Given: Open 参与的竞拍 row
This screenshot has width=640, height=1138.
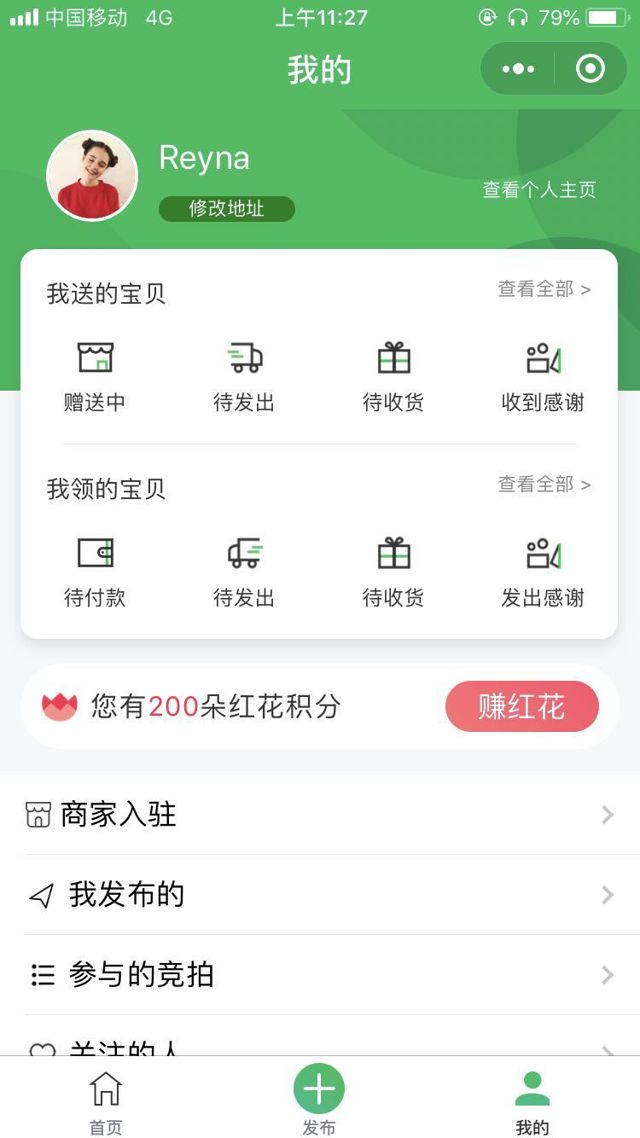Looking at the screenshot, I should (x=320, y=975).
